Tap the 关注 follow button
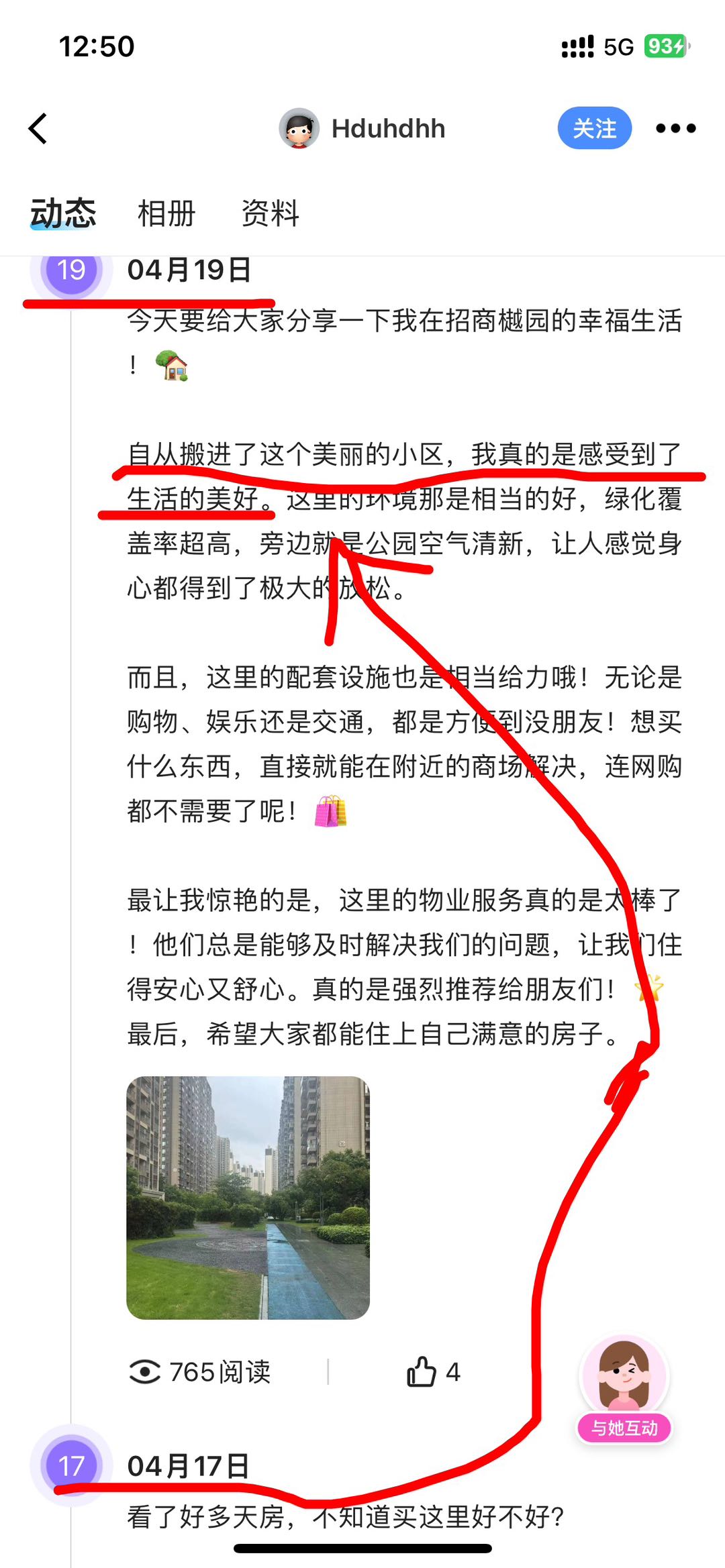 click(x=594, y=128)
